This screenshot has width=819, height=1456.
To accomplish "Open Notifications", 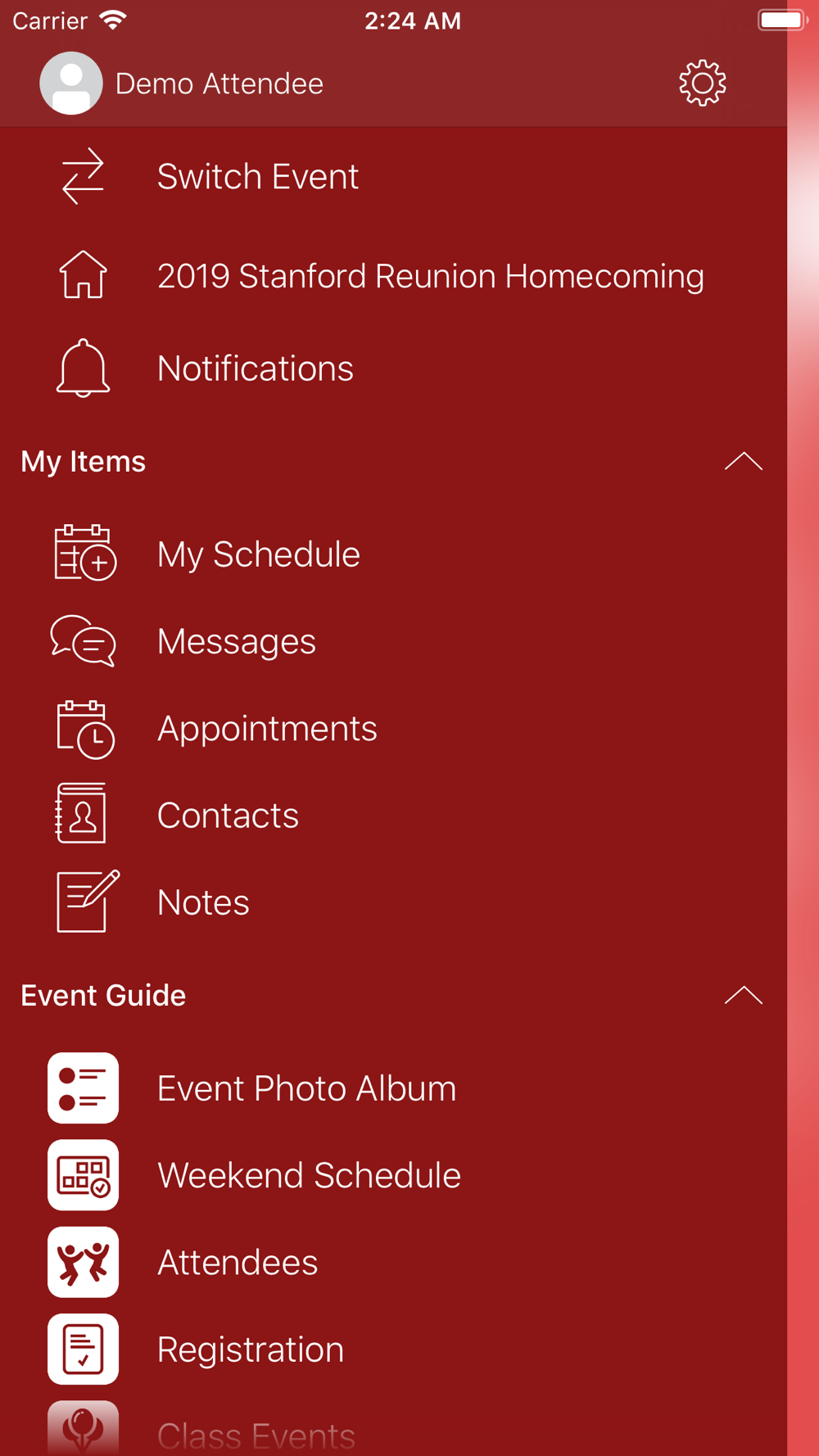I will pos(393,369).
